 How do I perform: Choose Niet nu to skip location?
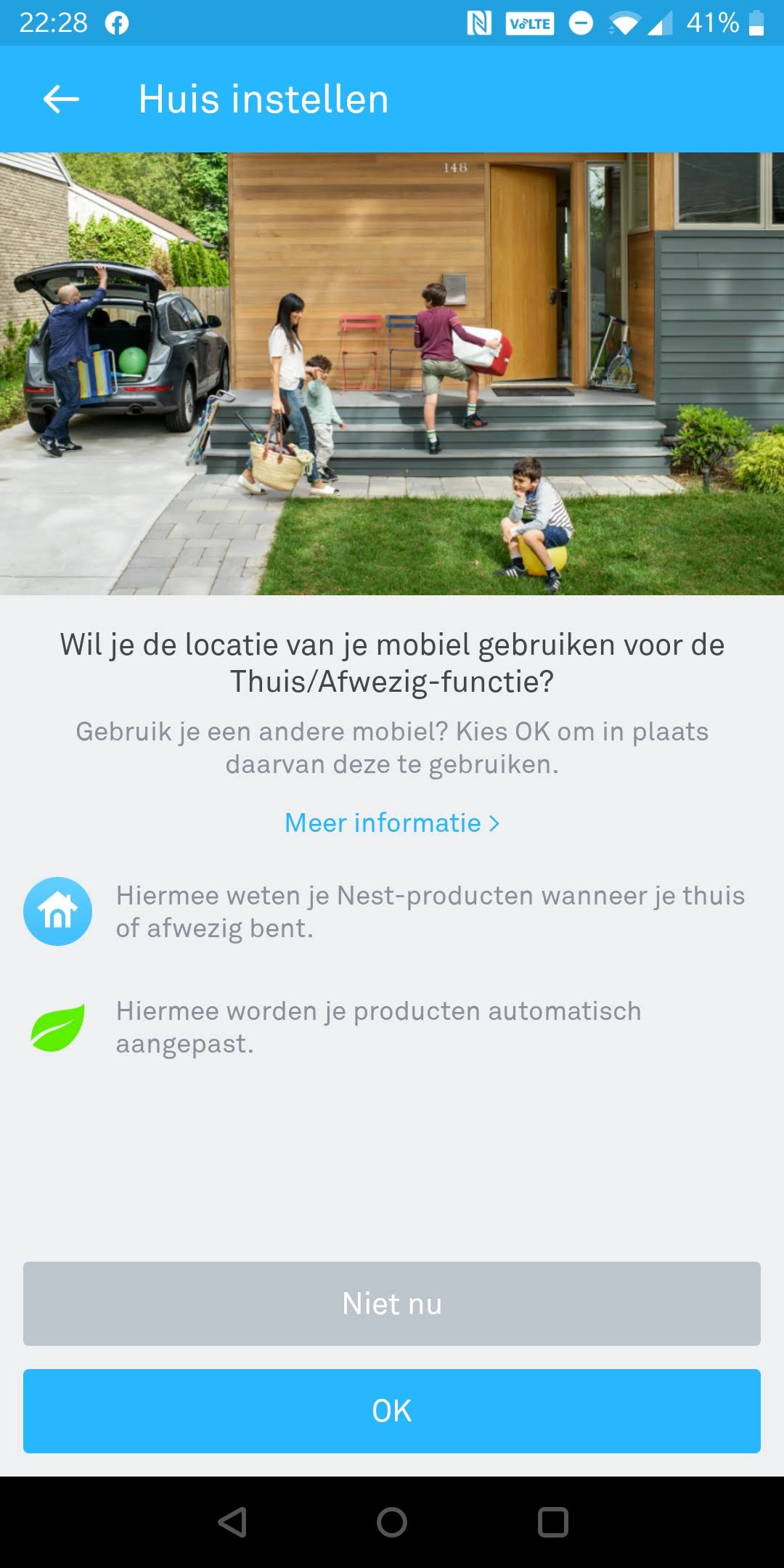(x=392, y=1304)
